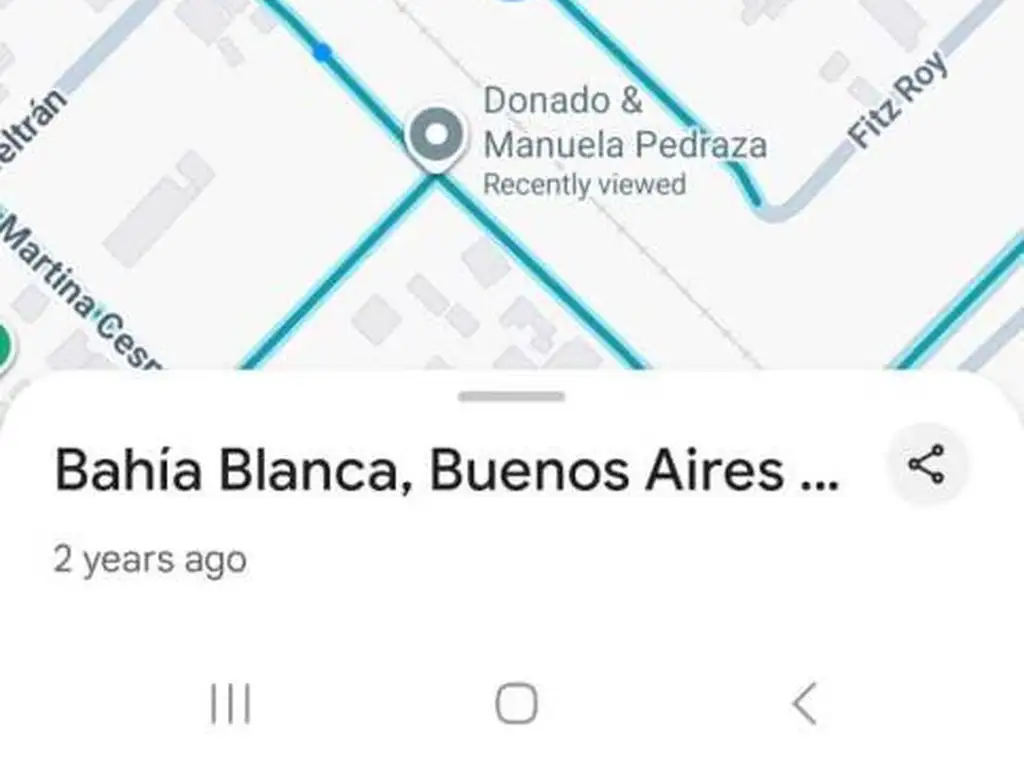This screenshot has height=768, width=1024.
Task: Tap the bottom sheet drag handle
Action: tap(512, 397)
